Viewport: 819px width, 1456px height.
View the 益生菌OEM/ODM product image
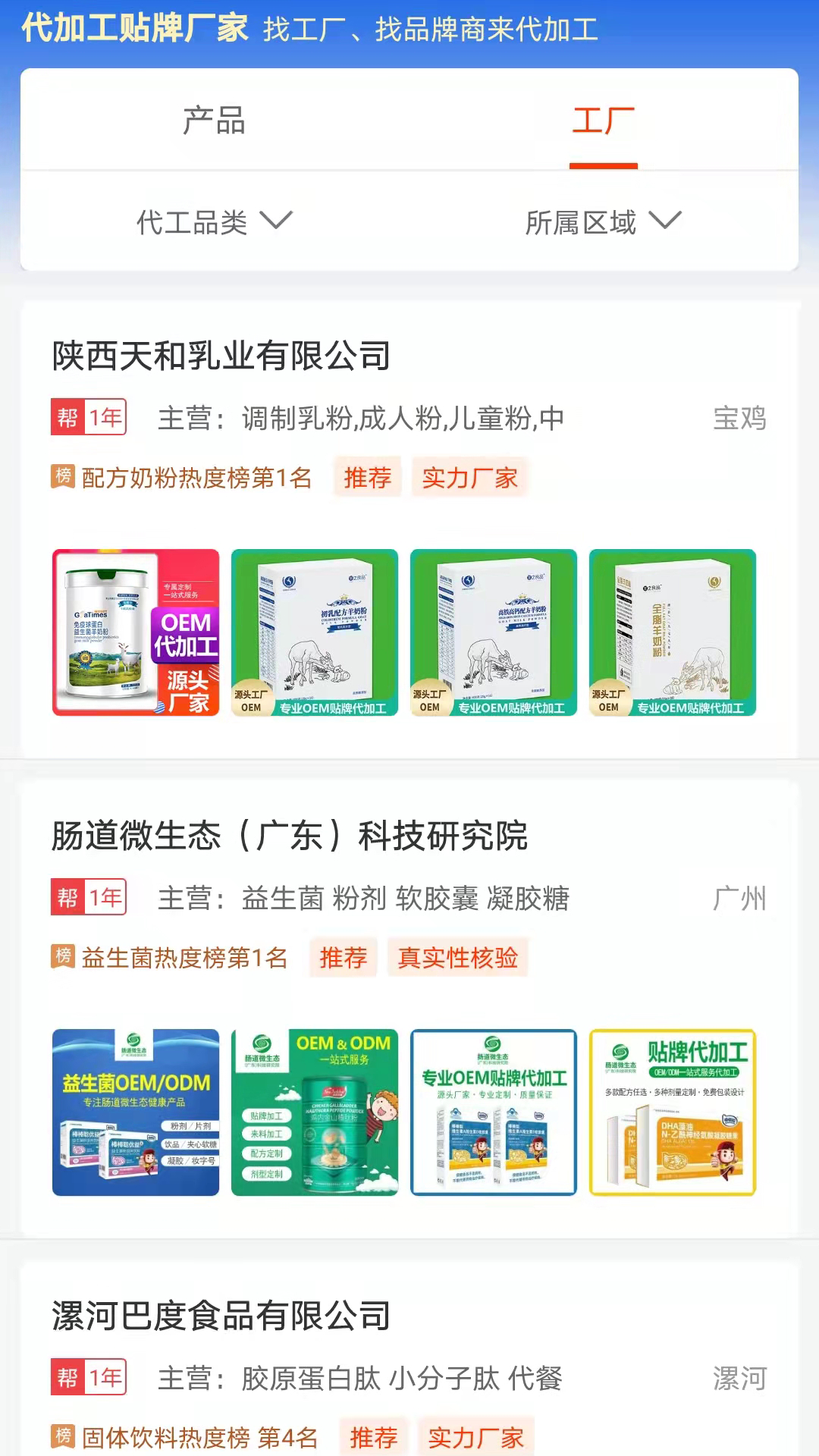tap(136, 1112)
